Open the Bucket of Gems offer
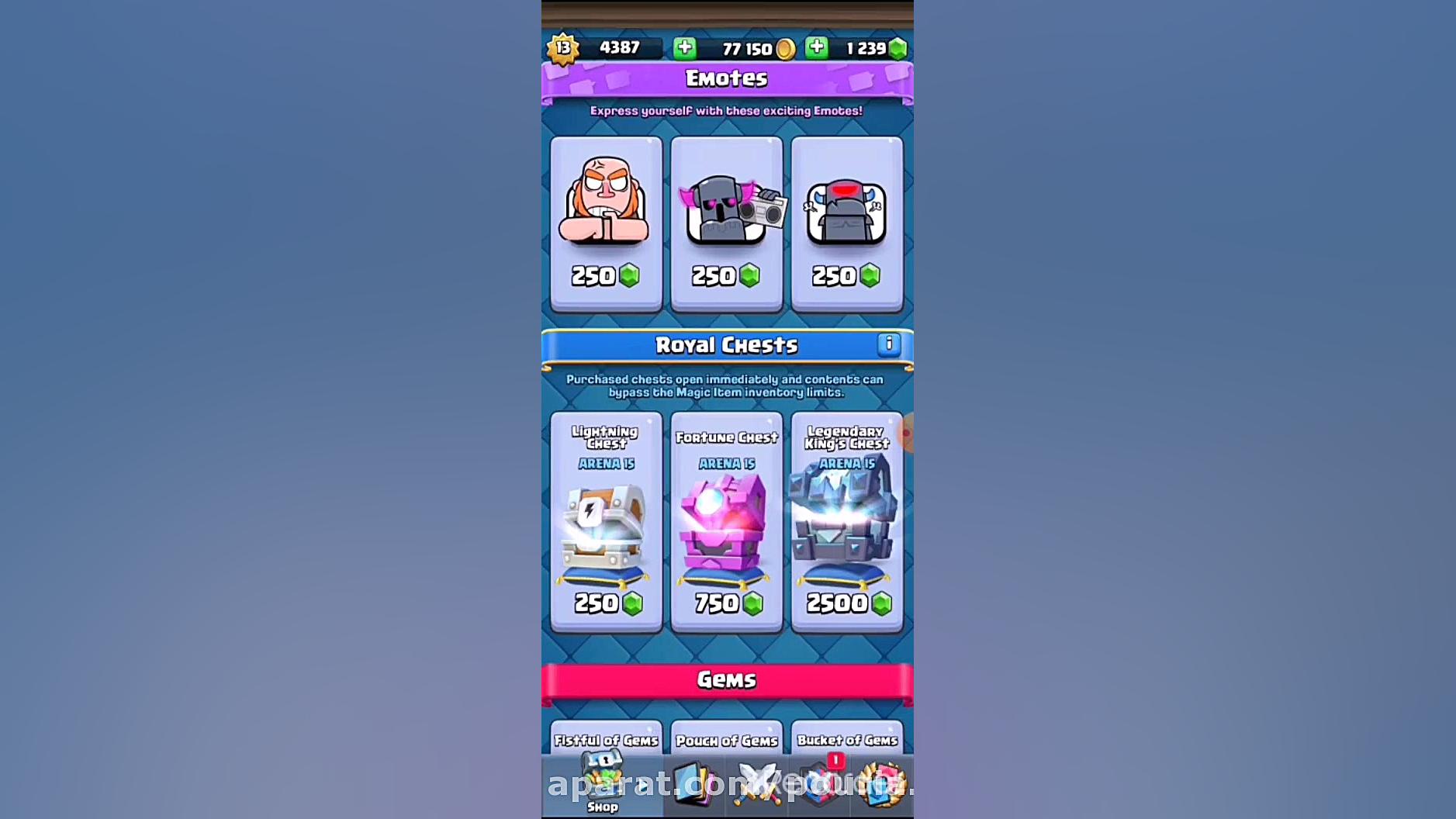Viewport: 1456px width, 819px height. click(x=846, y=738)
